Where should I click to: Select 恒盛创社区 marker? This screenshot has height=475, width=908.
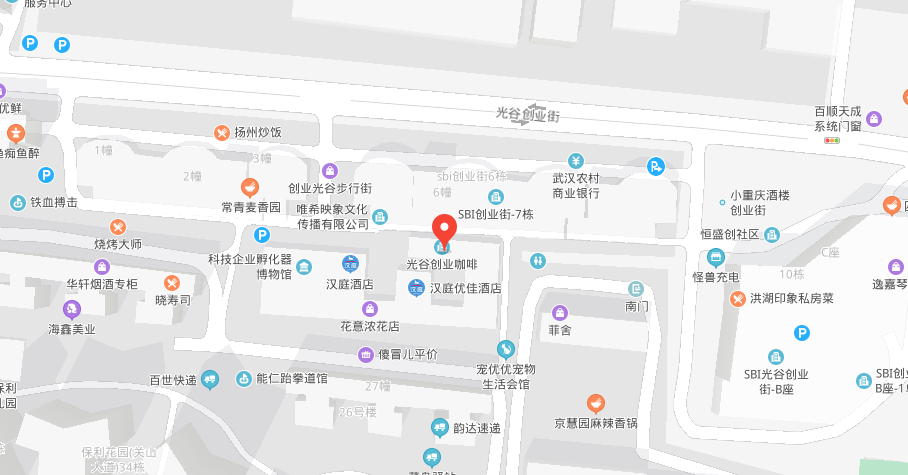pyautogui.click(x=770, y=235)
